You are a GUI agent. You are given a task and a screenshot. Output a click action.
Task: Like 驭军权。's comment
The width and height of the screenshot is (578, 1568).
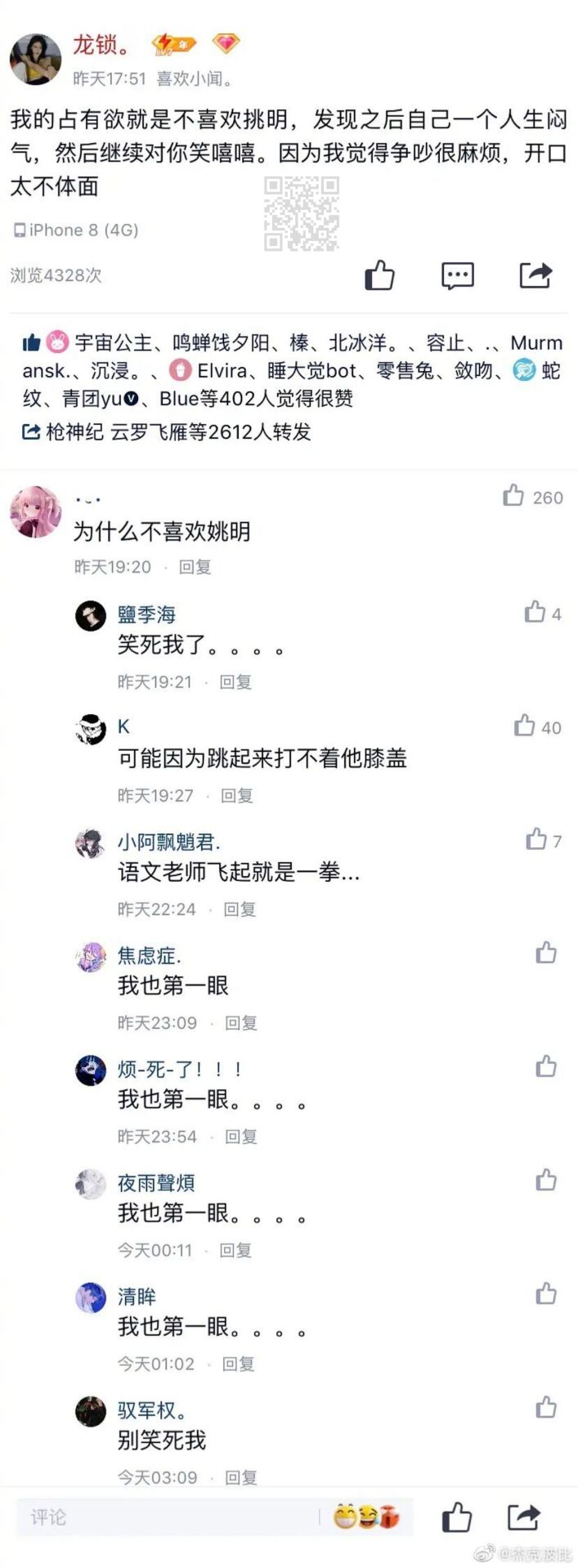pos(546,1407)
